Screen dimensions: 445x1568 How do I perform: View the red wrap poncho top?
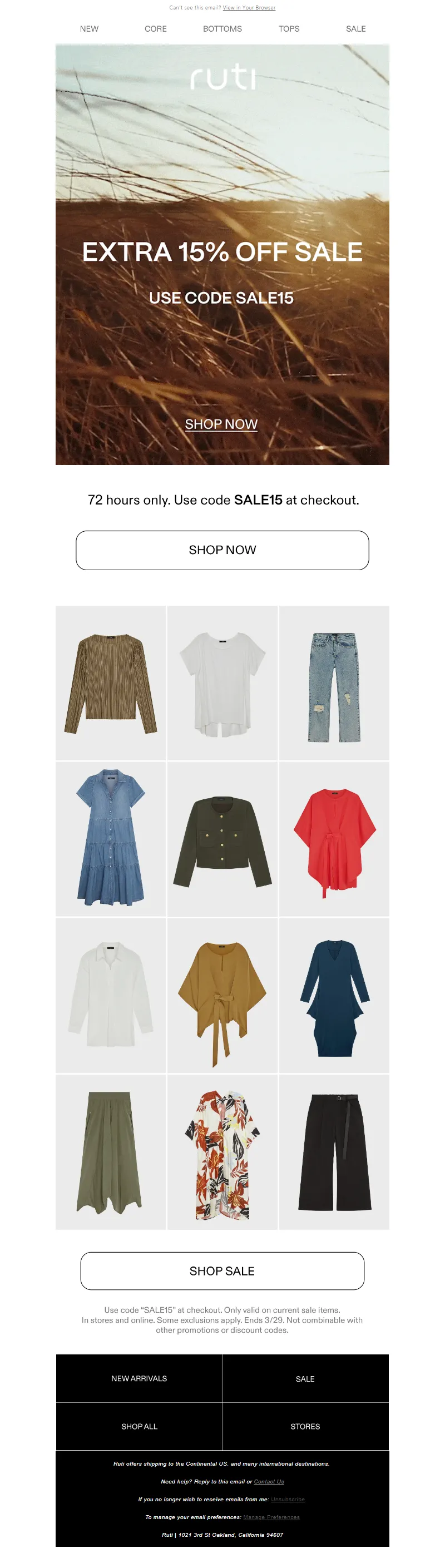coord(334,838)
